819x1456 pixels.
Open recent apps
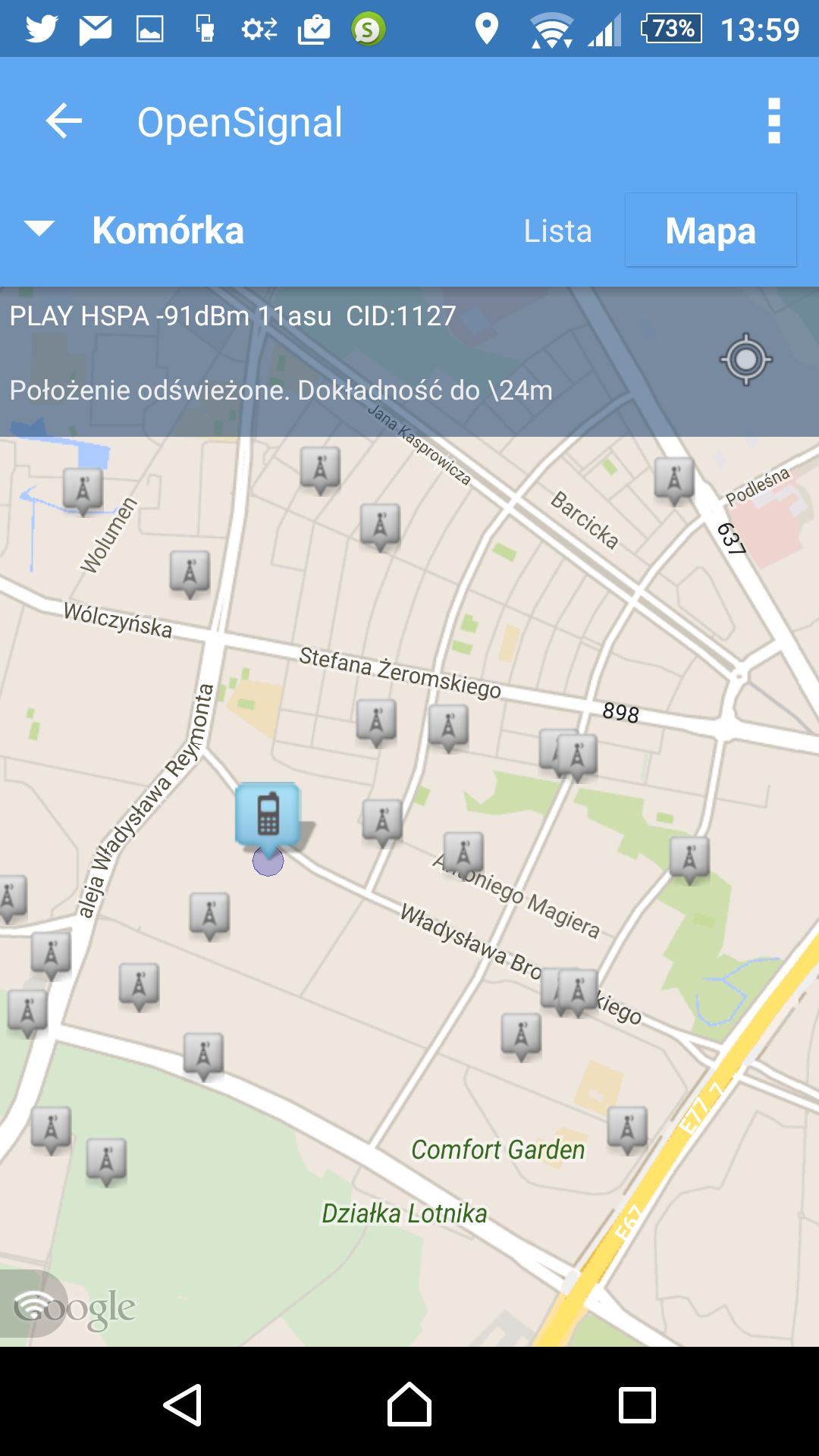637,1404
